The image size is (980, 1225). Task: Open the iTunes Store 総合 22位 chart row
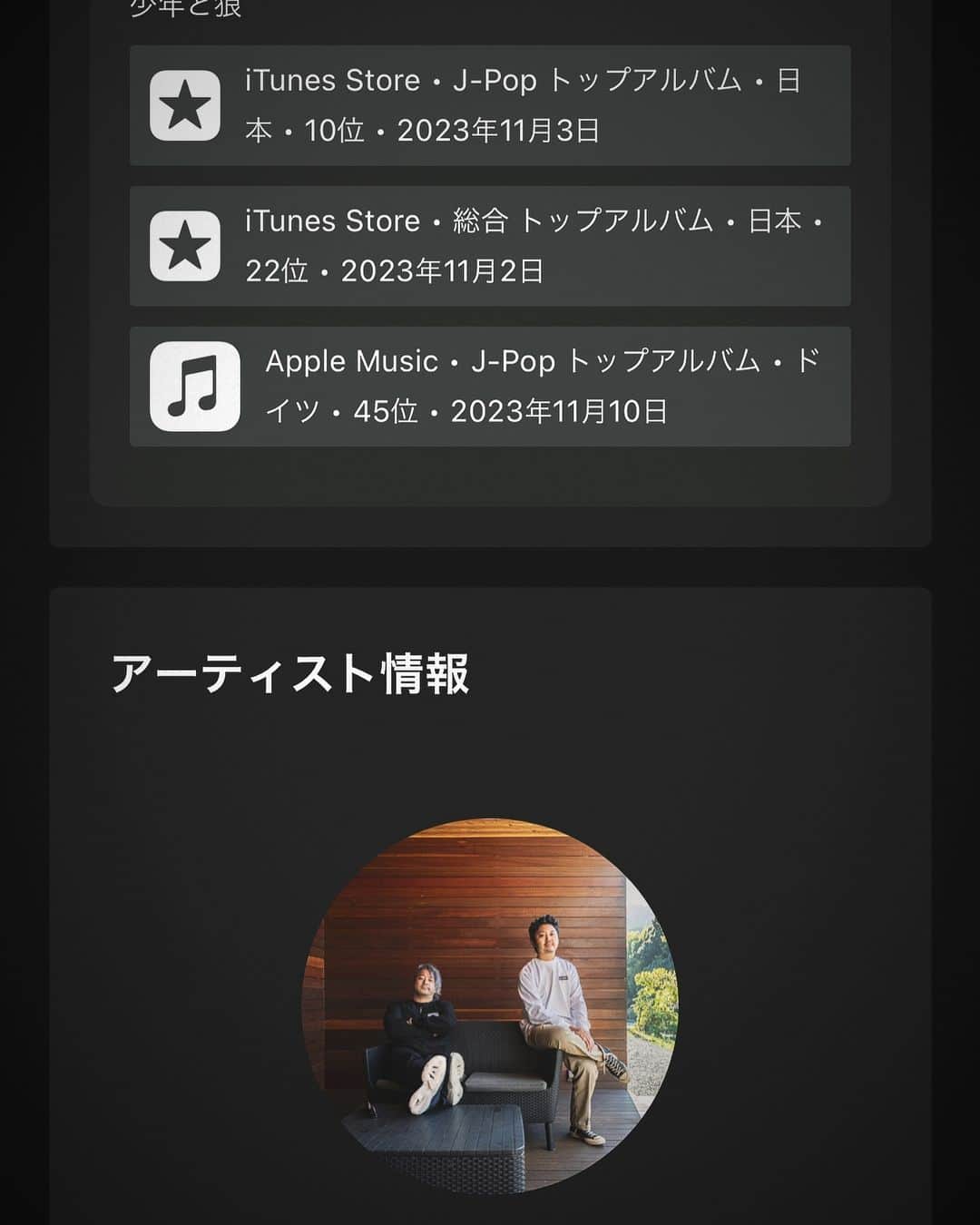click(x=490, y=246)
